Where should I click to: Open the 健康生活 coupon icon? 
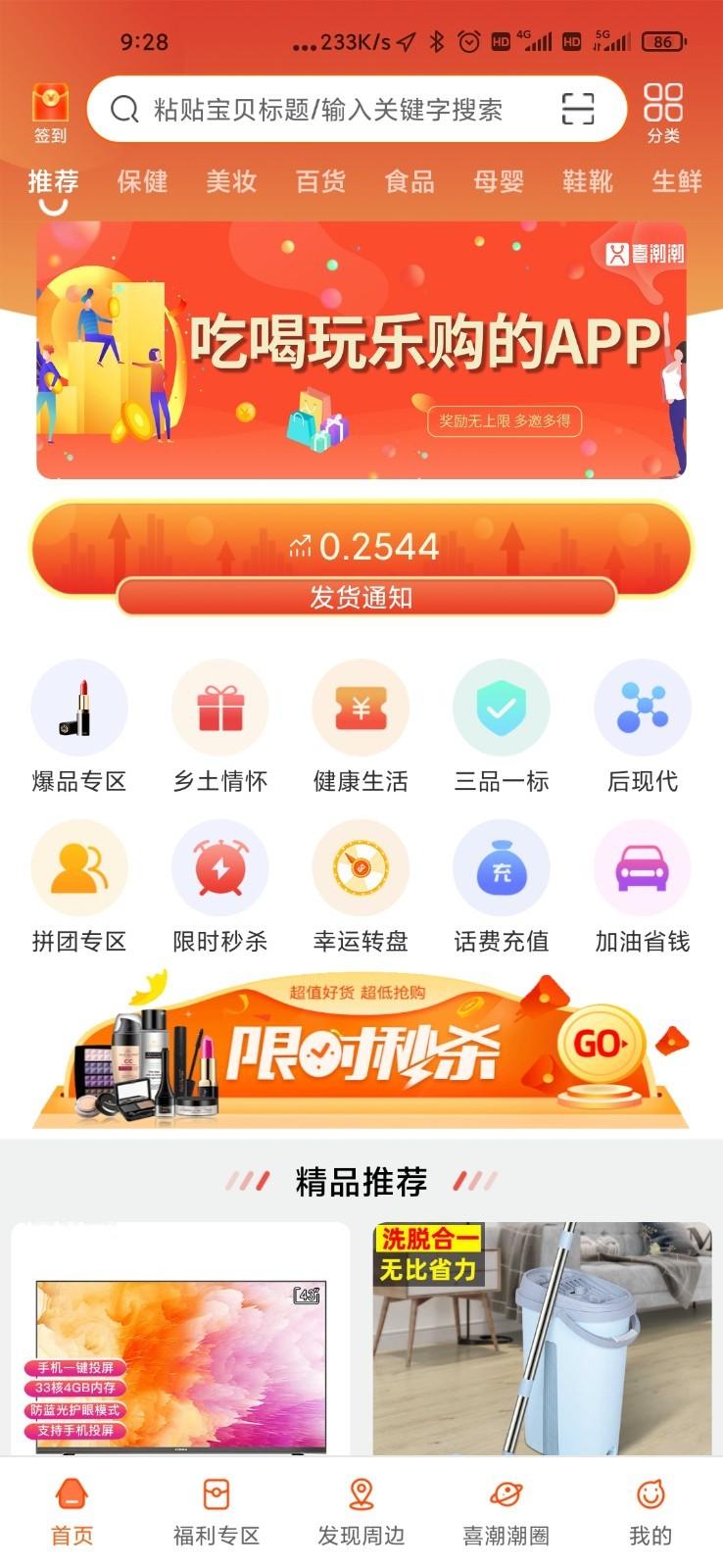click(x=361, y=708)
